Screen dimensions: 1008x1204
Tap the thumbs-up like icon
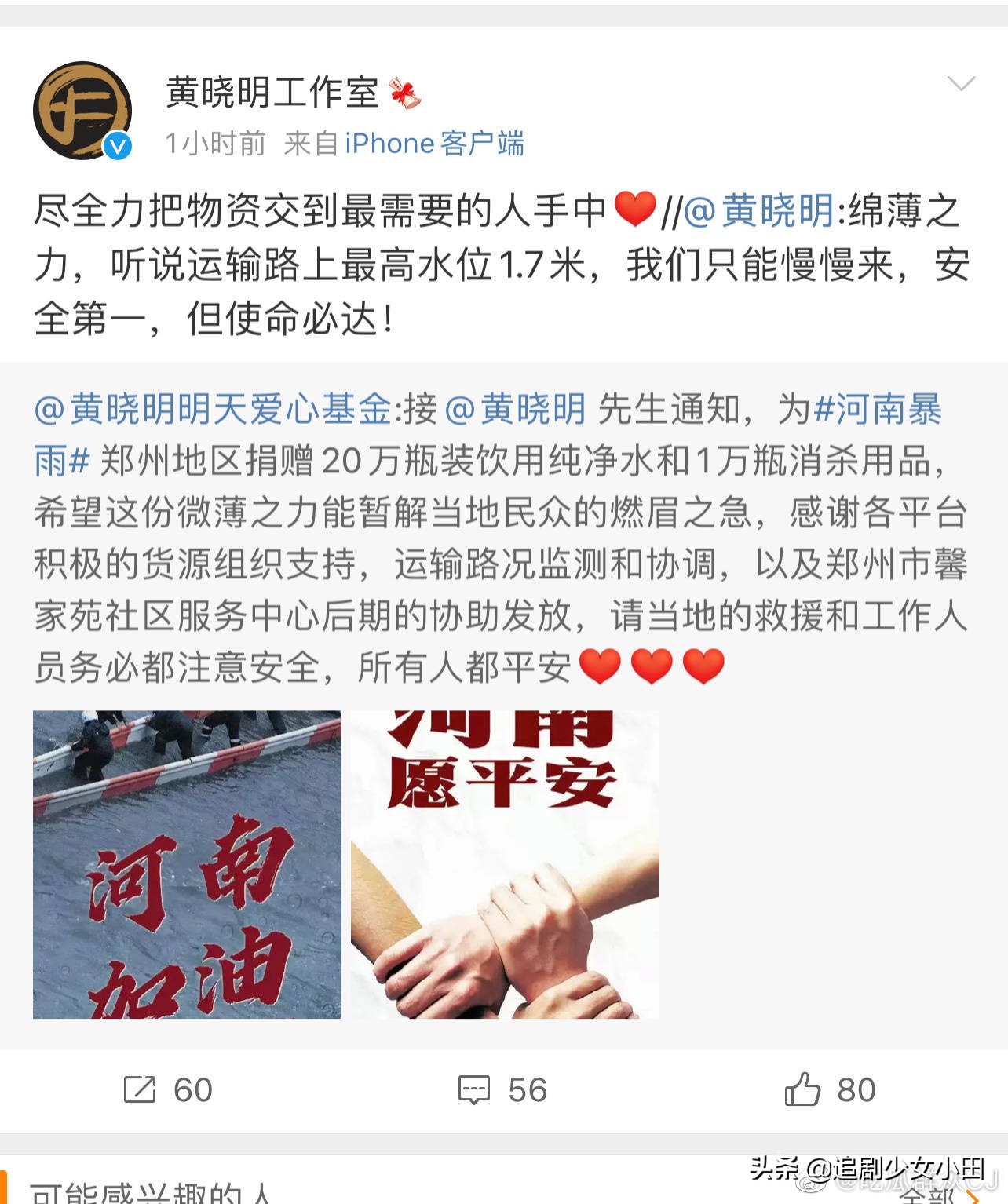[802, 1090]
